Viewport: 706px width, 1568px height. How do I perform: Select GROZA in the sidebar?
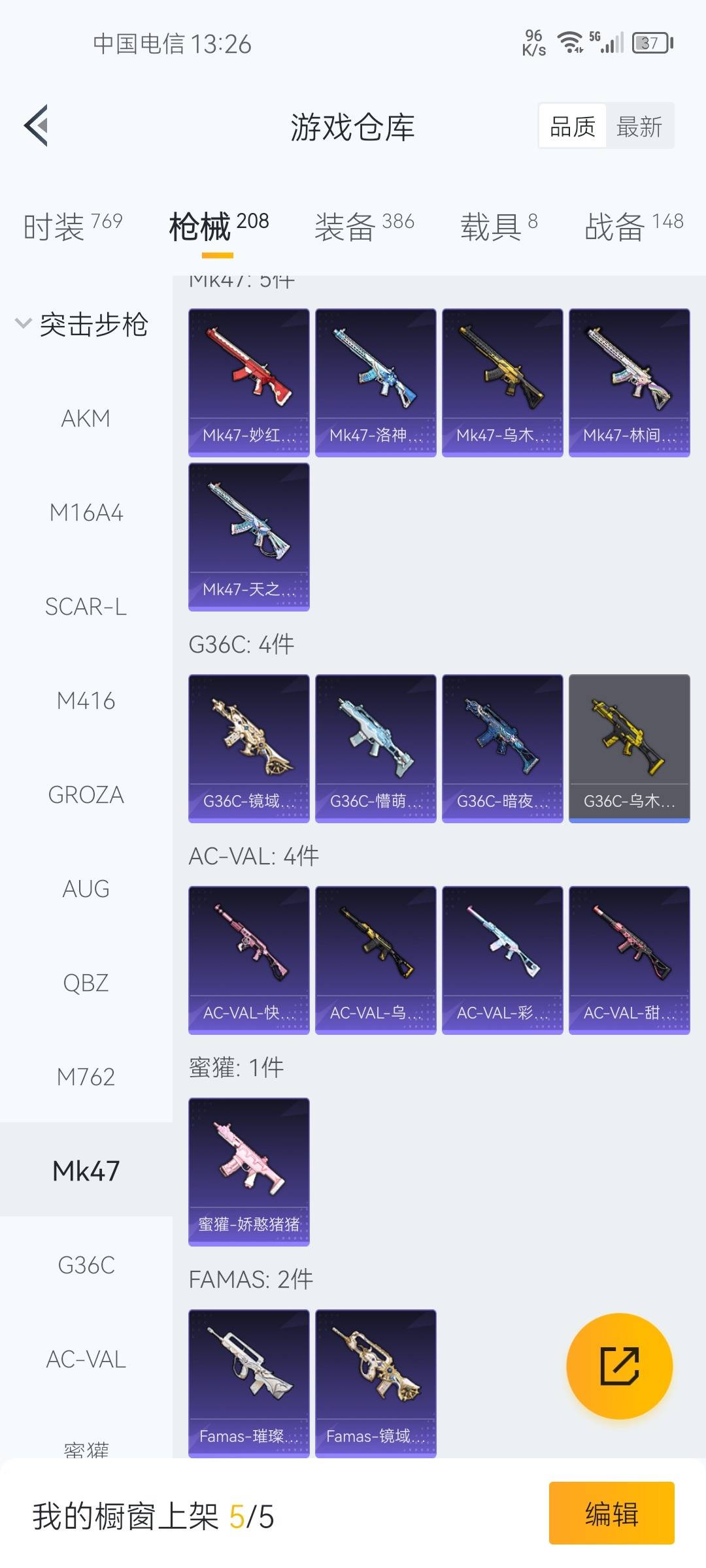(x=86, y=795)
